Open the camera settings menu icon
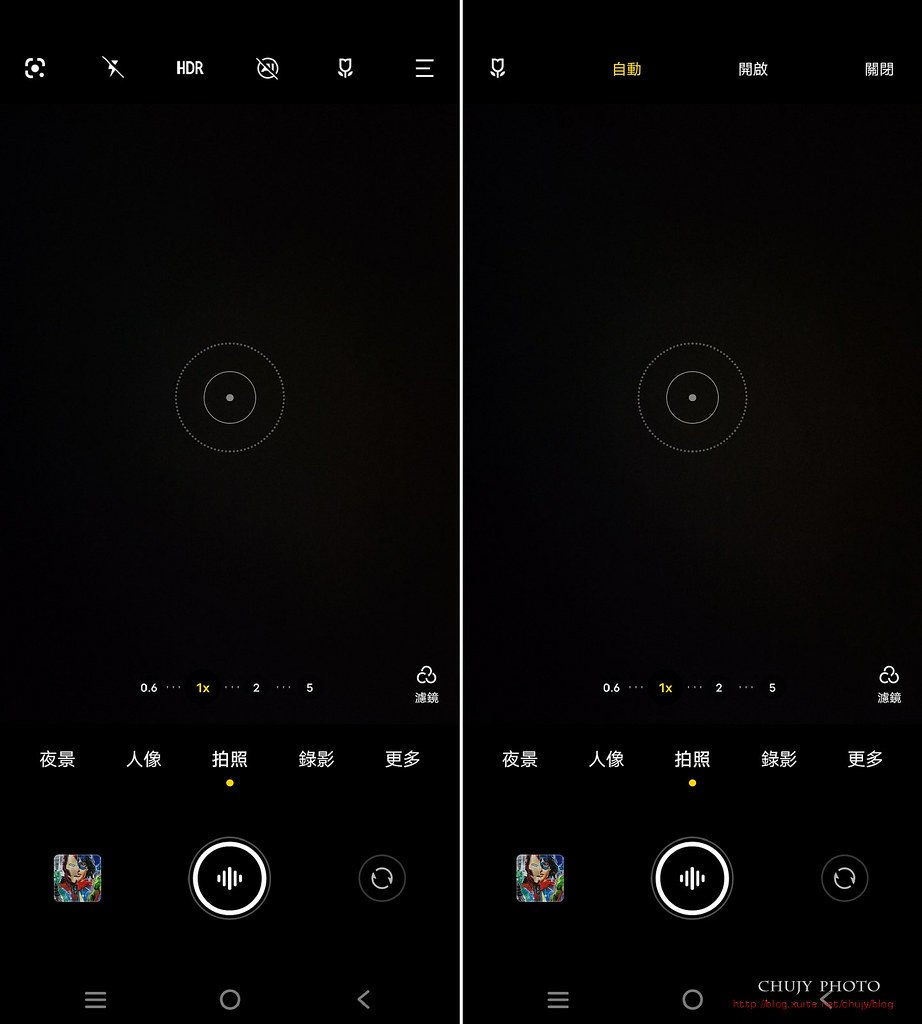Viewport: 922px width, 1024px height. pyautogui.click(x=425, y=68)
